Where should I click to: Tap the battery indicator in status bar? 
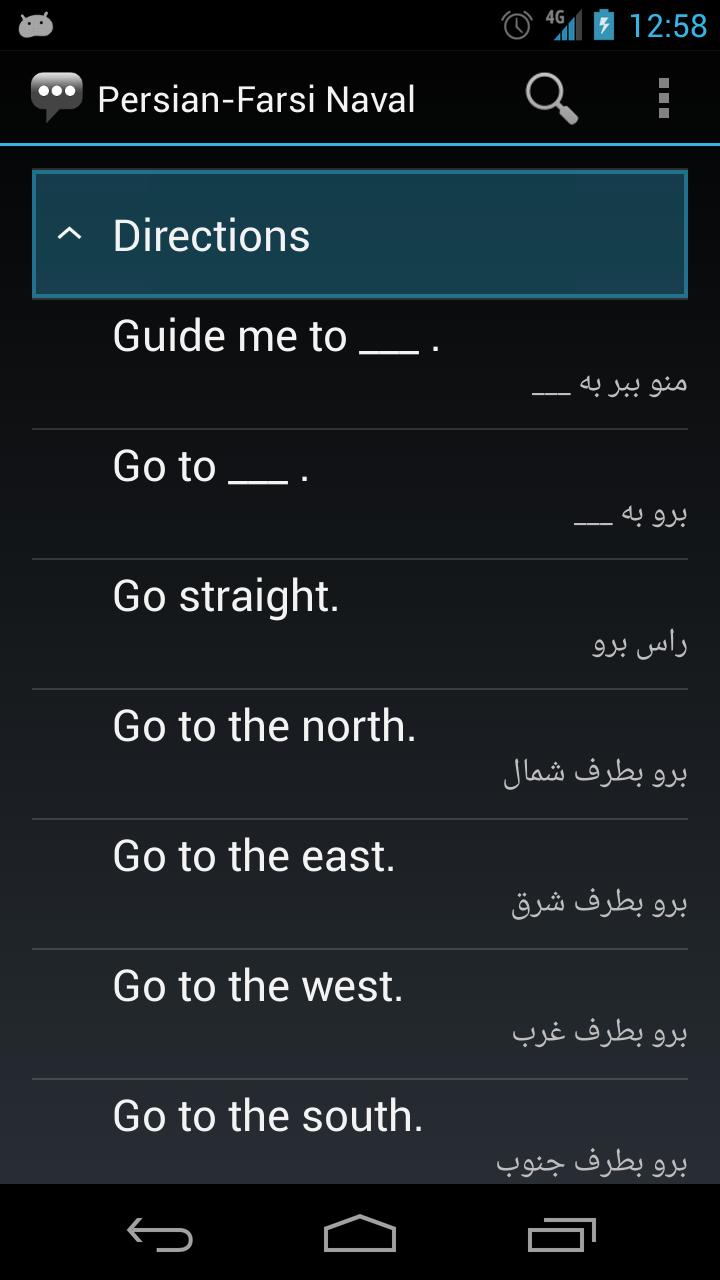606,24
